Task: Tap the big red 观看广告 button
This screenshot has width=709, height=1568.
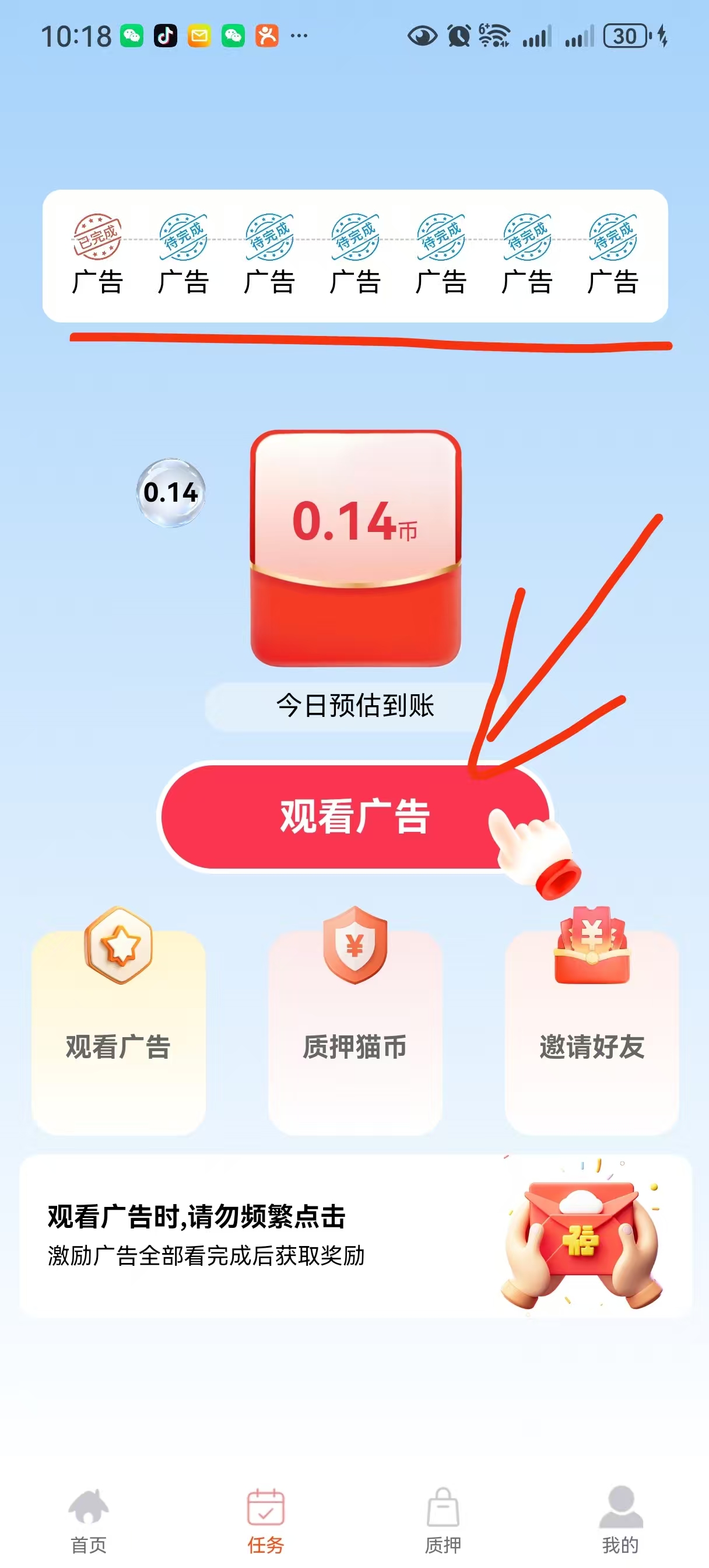Action: pyautogui.click(x=355, y=816)
